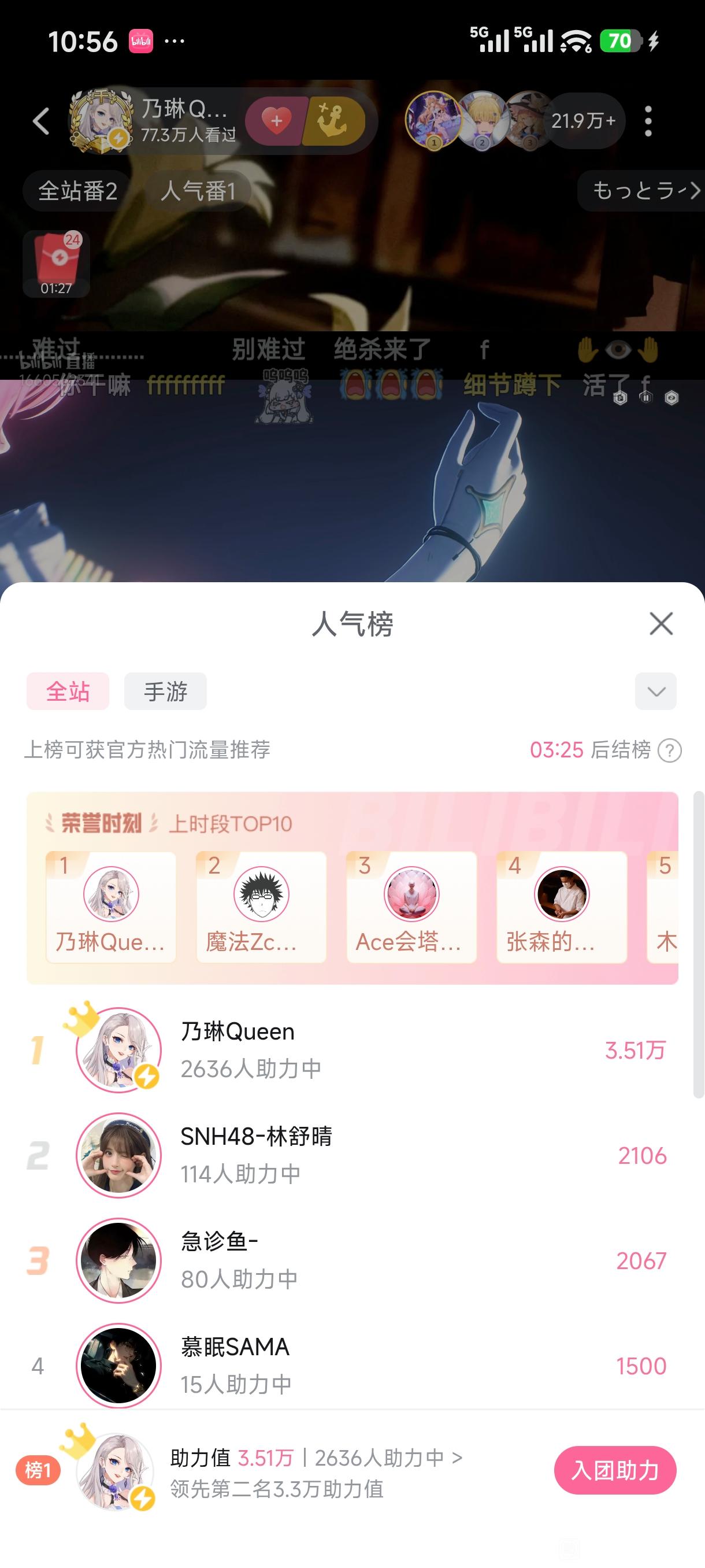The image size is (705, 1568).
Task: Open the three-dot overflow menu
Action: [648, 121]
